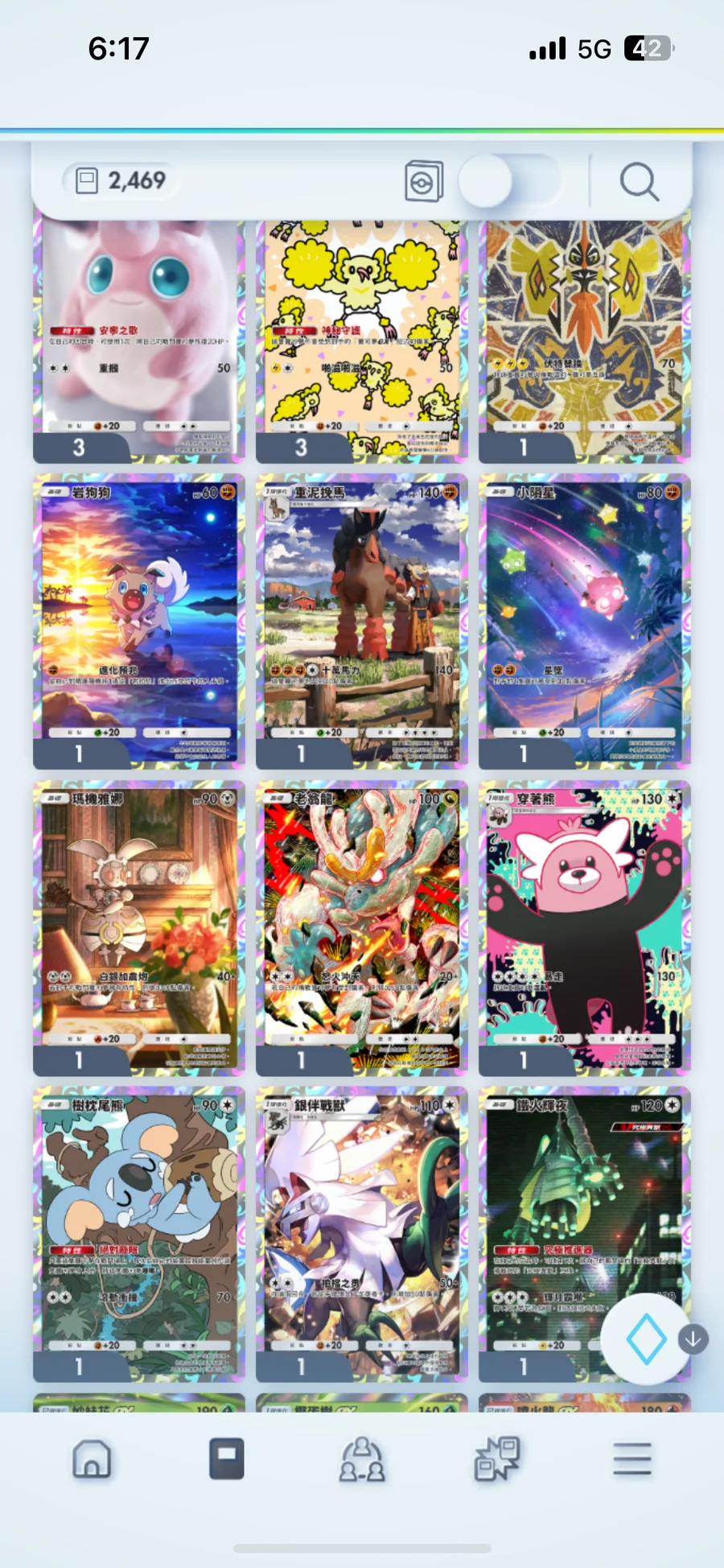Toggle the card display switch
724x1568 pixels.
pyautogui.click(x=509, y=181)
